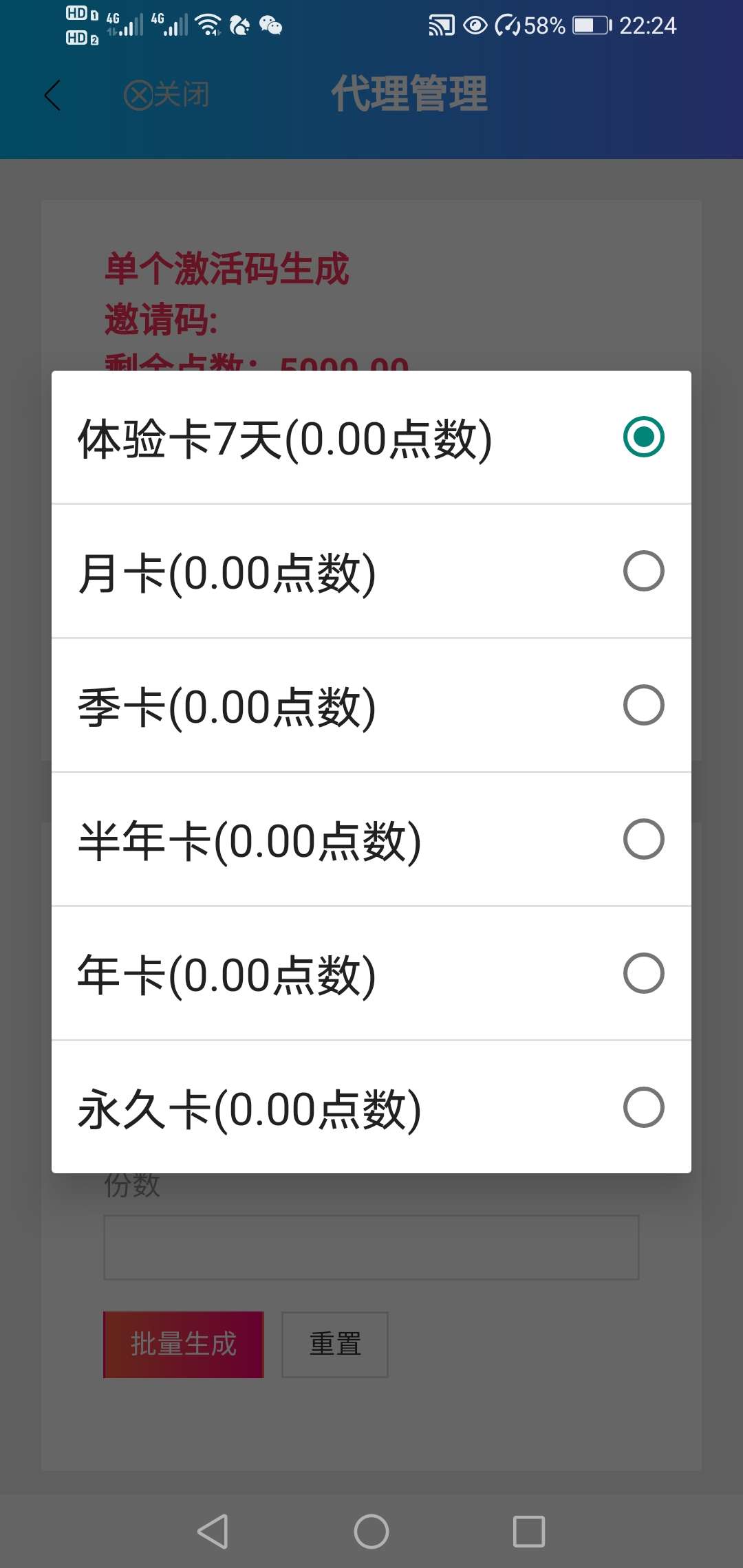Screen dimensions: 743x1568
Task: Select 永久卡 card type
Action: click(371, 1107)
